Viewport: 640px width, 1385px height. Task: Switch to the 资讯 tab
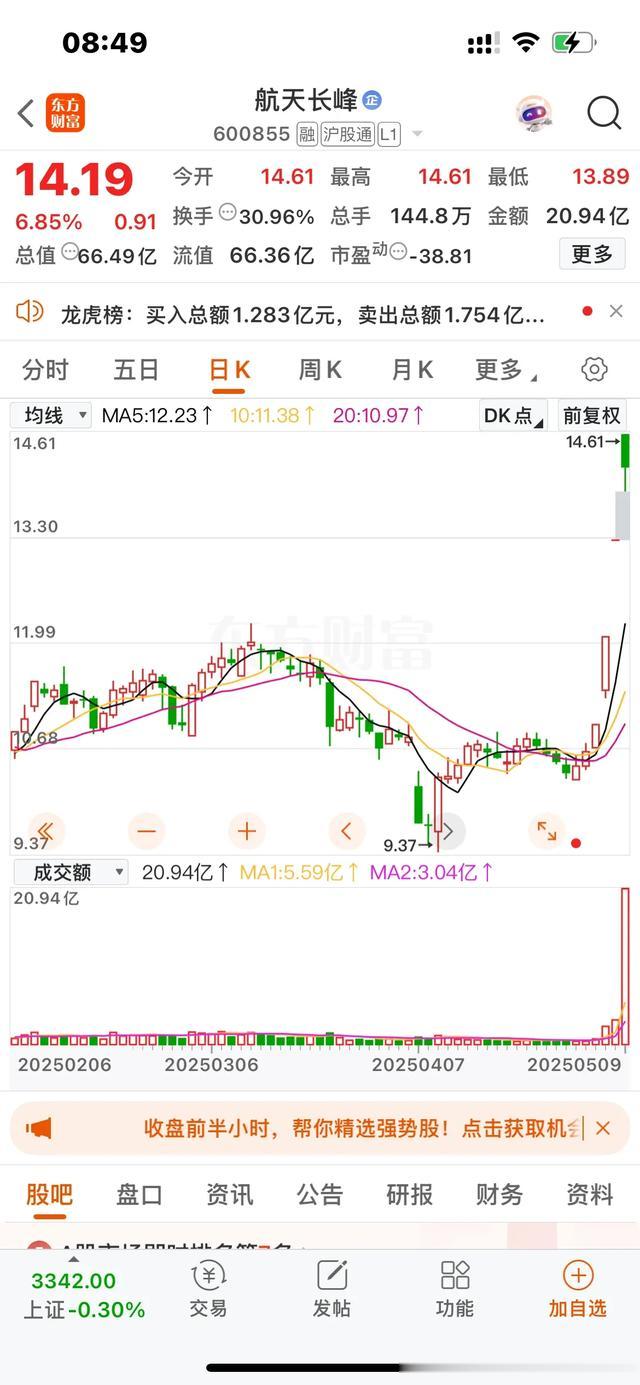229,1194
